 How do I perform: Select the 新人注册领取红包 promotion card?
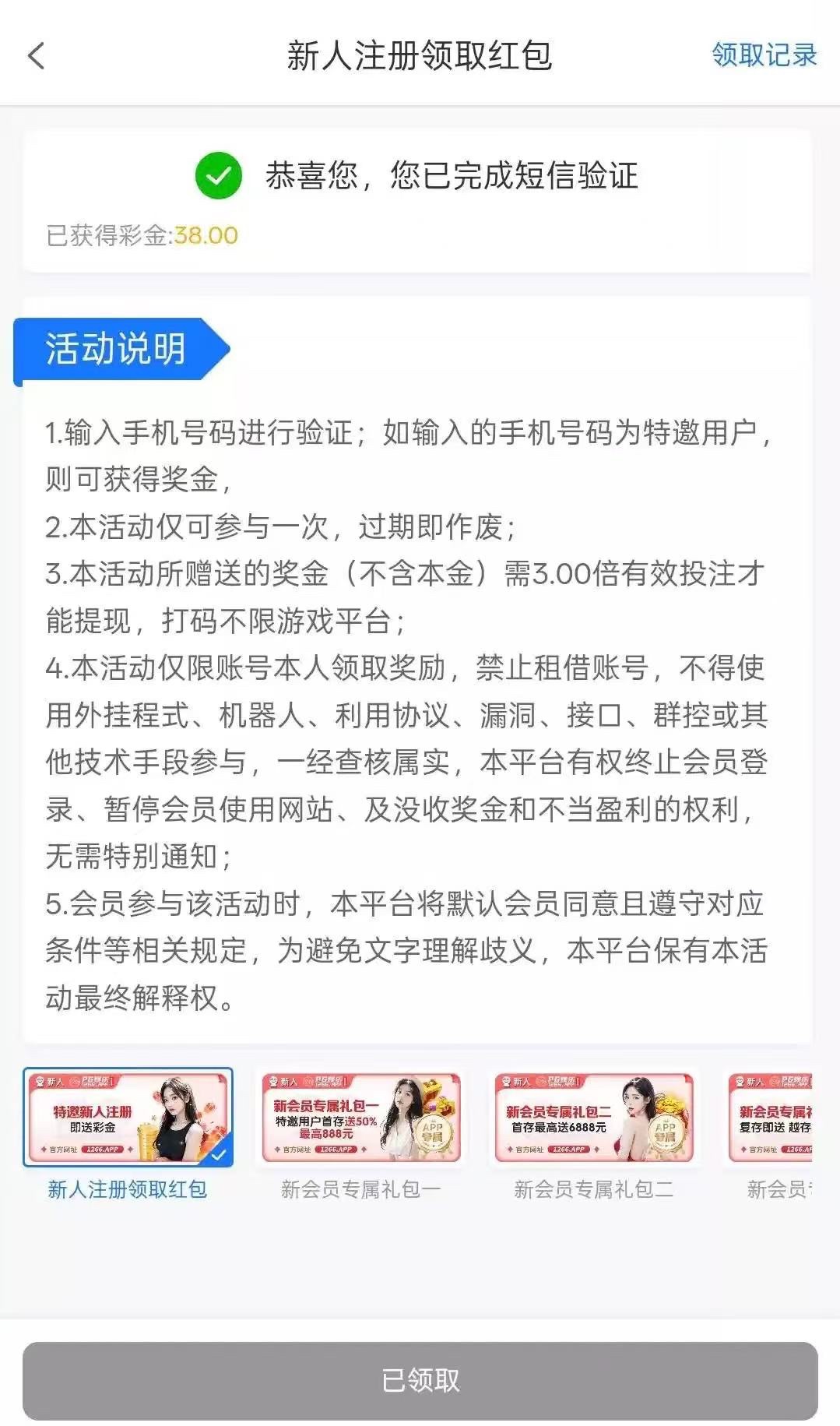pyautogui.click(x=128, y=1117)
